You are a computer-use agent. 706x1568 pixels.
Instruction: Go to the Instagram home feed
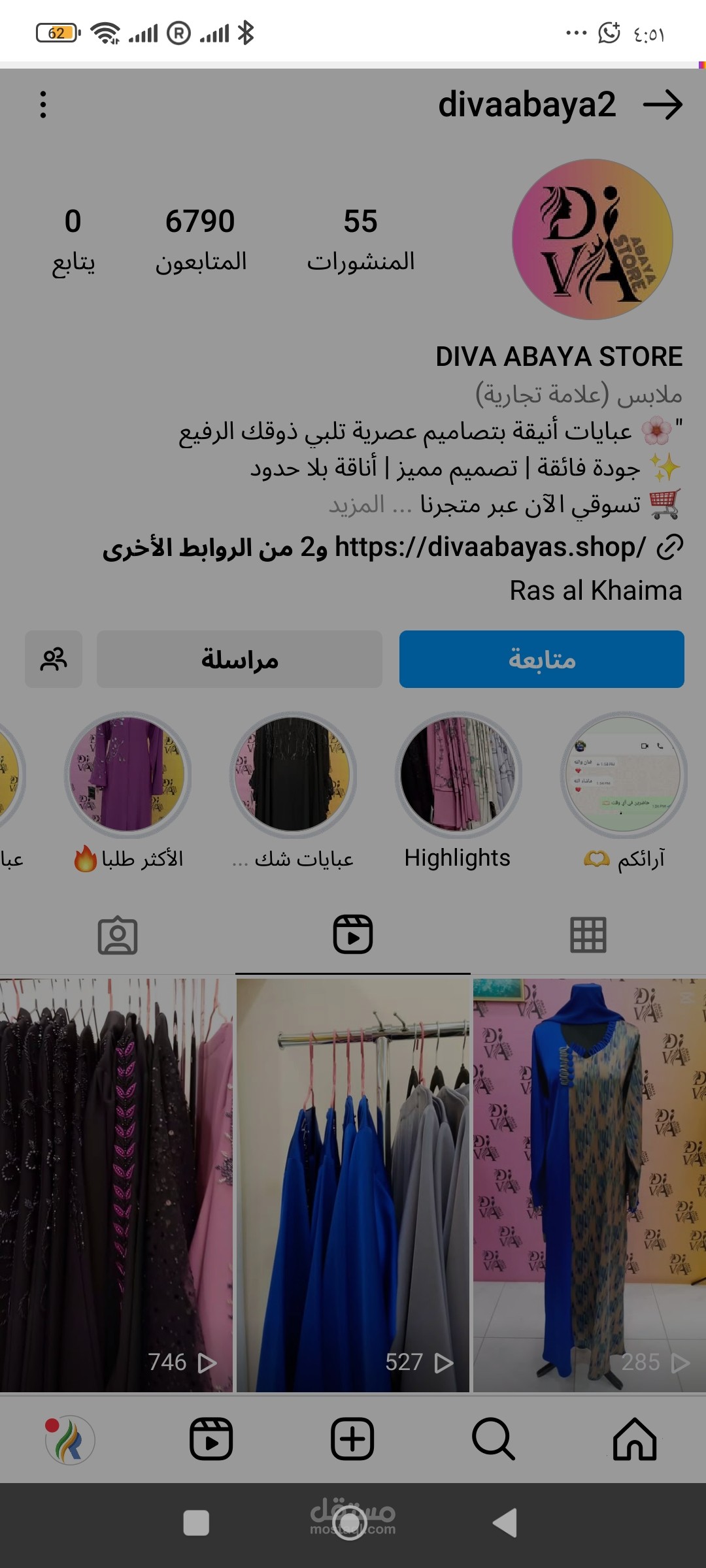pyautogui.click(x=635, y=1439)
